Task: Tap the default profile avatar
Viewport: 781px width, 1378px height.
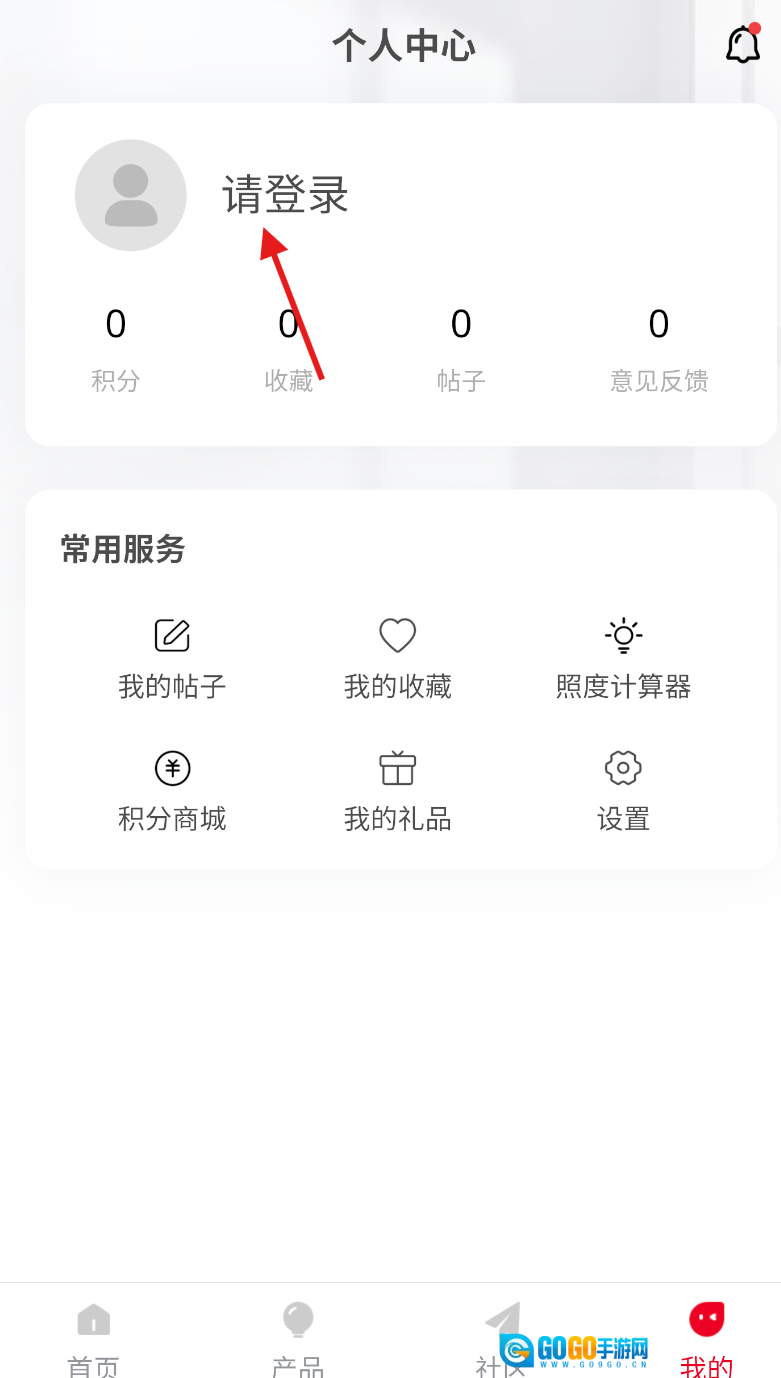Action: (x=131, y=195)
